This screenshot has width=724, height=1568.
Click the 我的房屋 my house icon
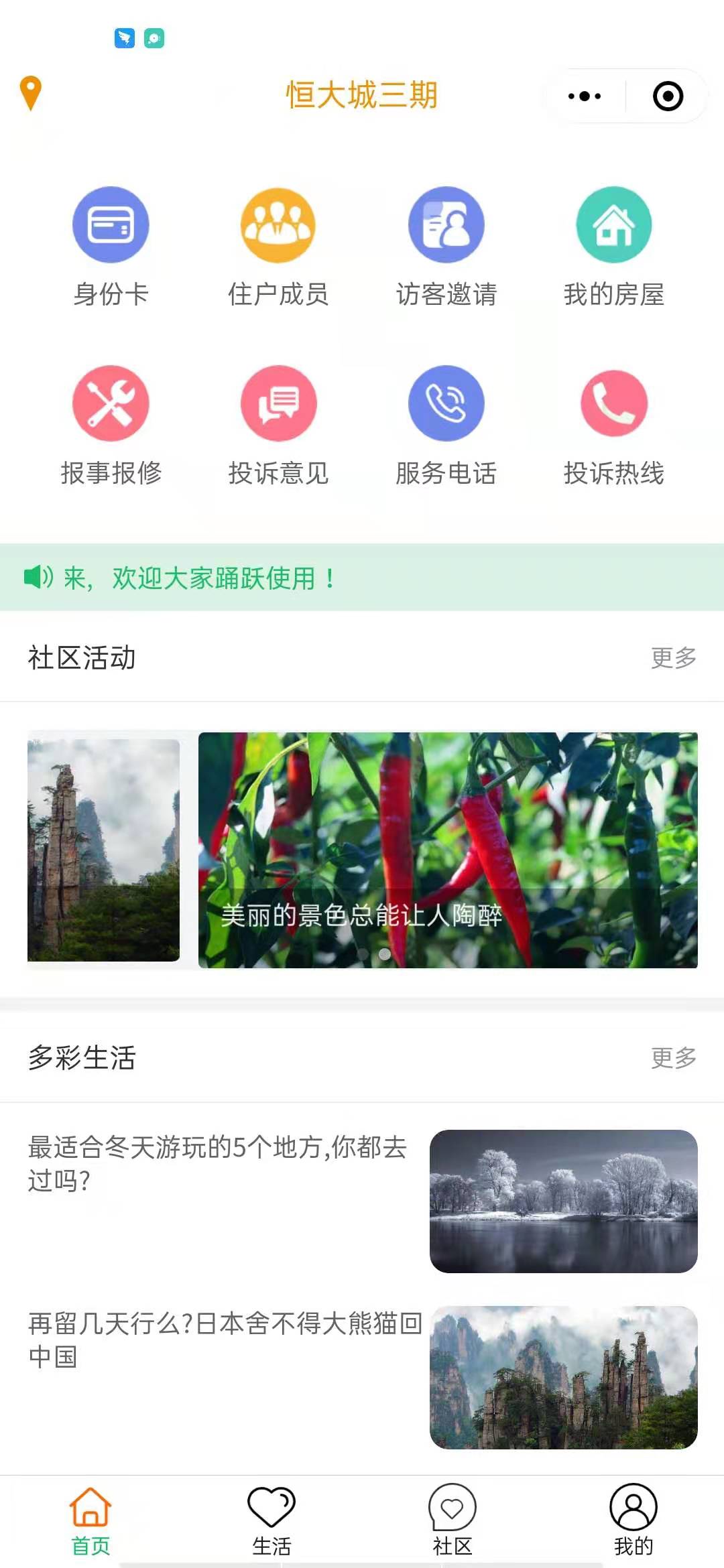tap(613, 225)
